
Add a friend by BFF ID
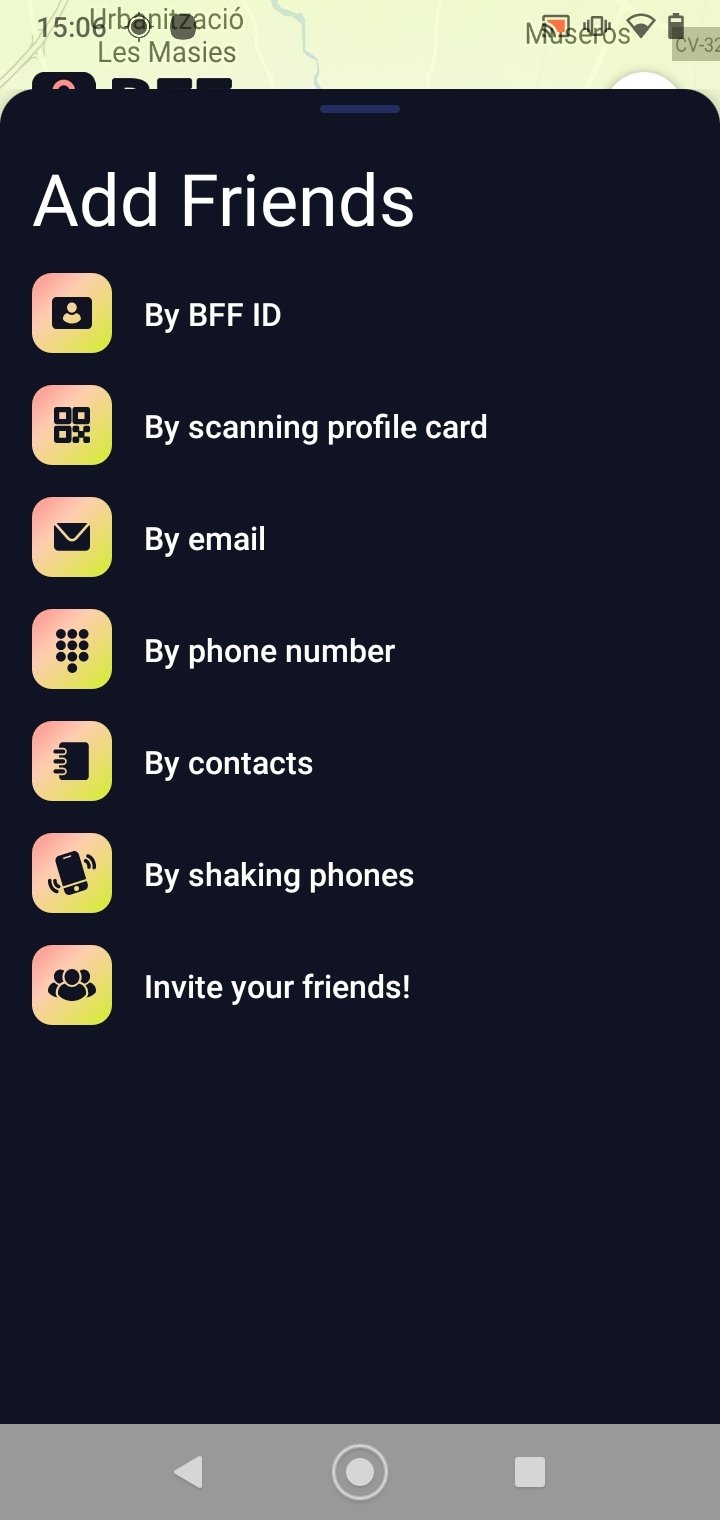coord(360,314)
